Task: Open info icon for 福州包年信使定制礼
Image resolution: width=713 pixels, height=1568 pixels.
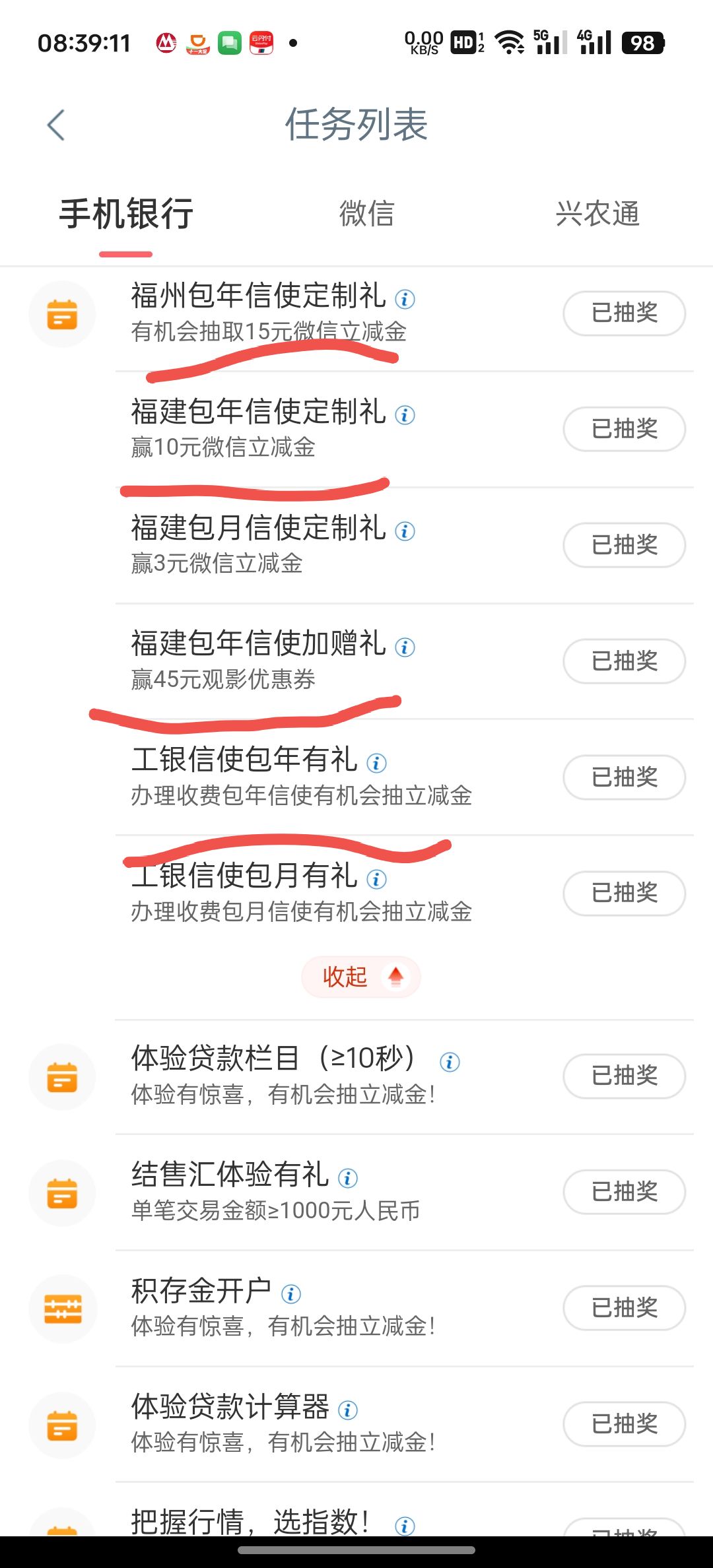Action: [x=405, y=299]
